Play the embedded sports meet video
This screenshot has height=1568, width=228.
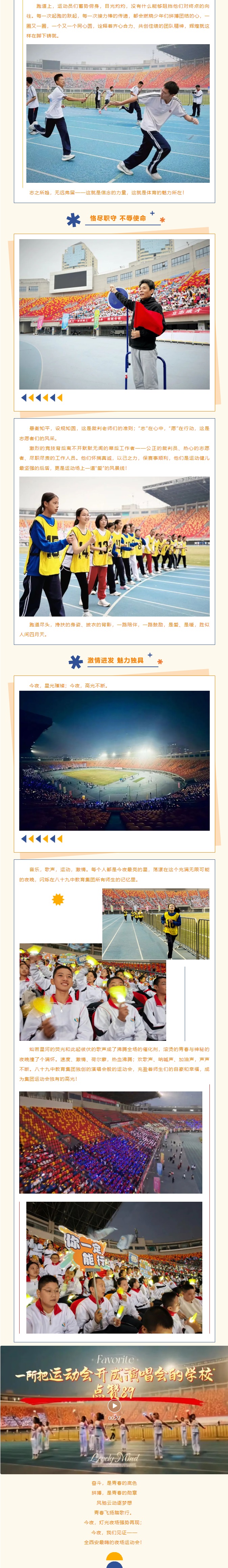(x=114, y=1405)
